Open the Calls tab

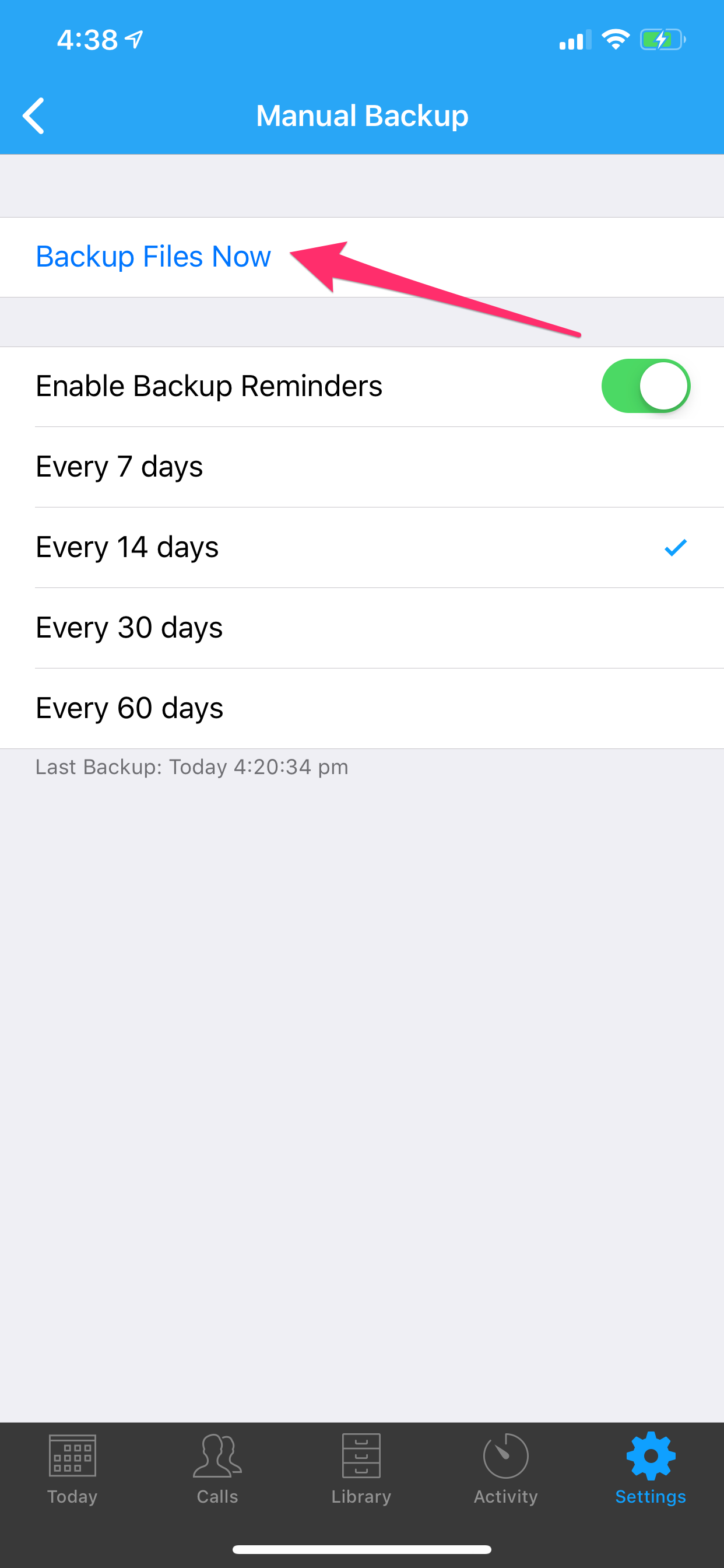coord(217,1469)
